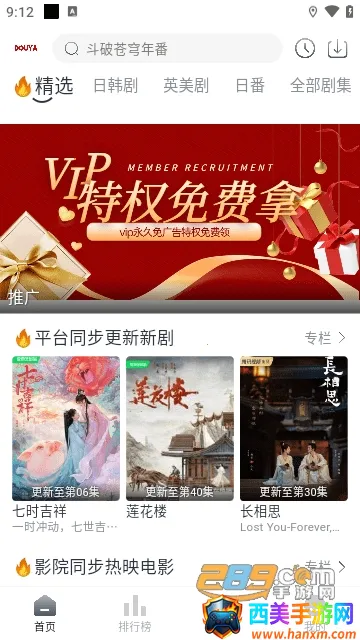The width and height of the screenshot is (360, 640).
Task: Open the search box with 斗破苍穹年番
Action: (167, 49)
